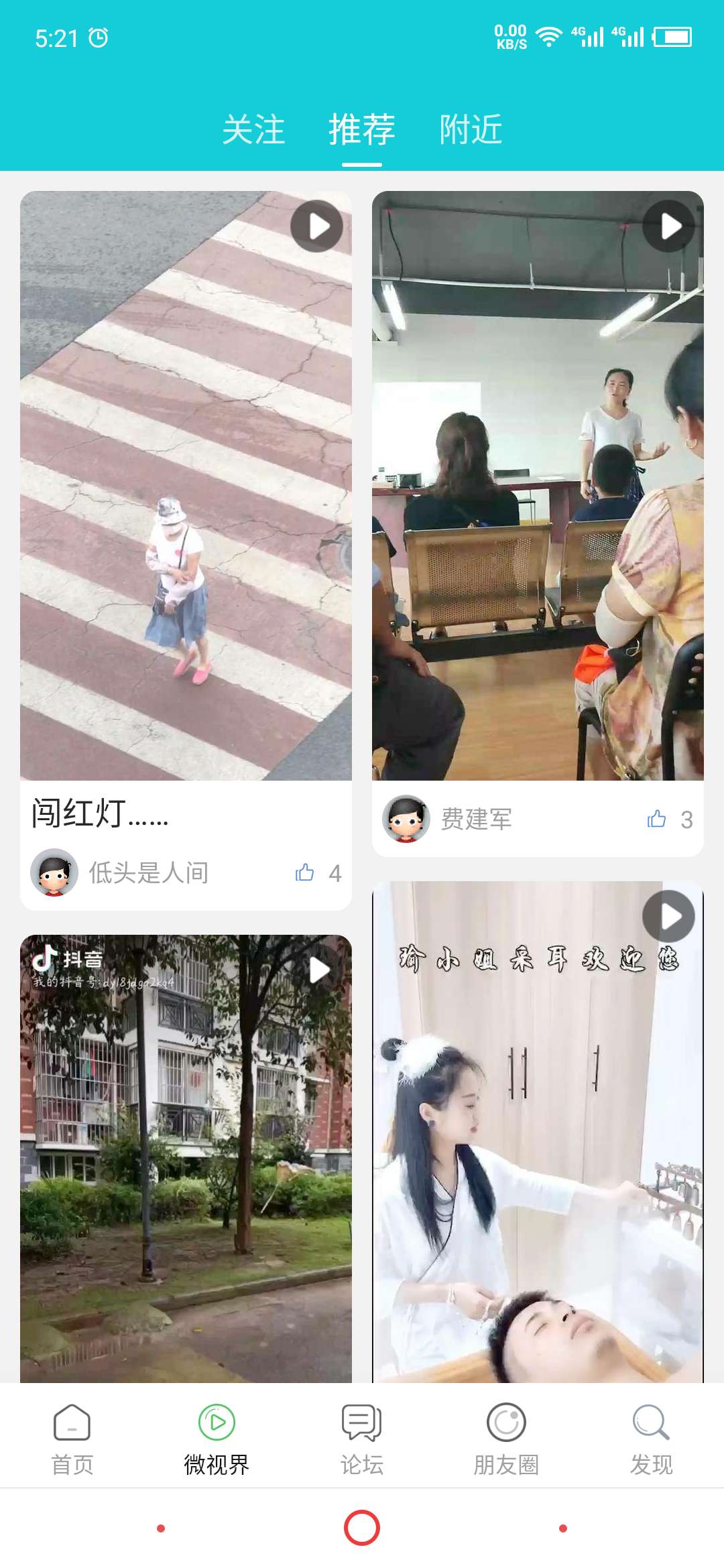Select the 微视界 video icon
Screen dimensions: 724x1568
pyautogui.click(x=216, y=1424)
